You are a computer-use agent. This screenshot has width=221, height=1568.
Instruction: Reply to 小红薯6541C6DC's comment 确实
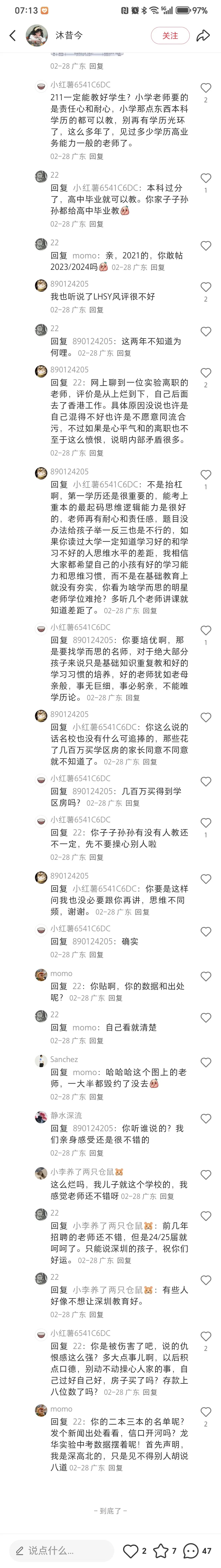(96, 954)
